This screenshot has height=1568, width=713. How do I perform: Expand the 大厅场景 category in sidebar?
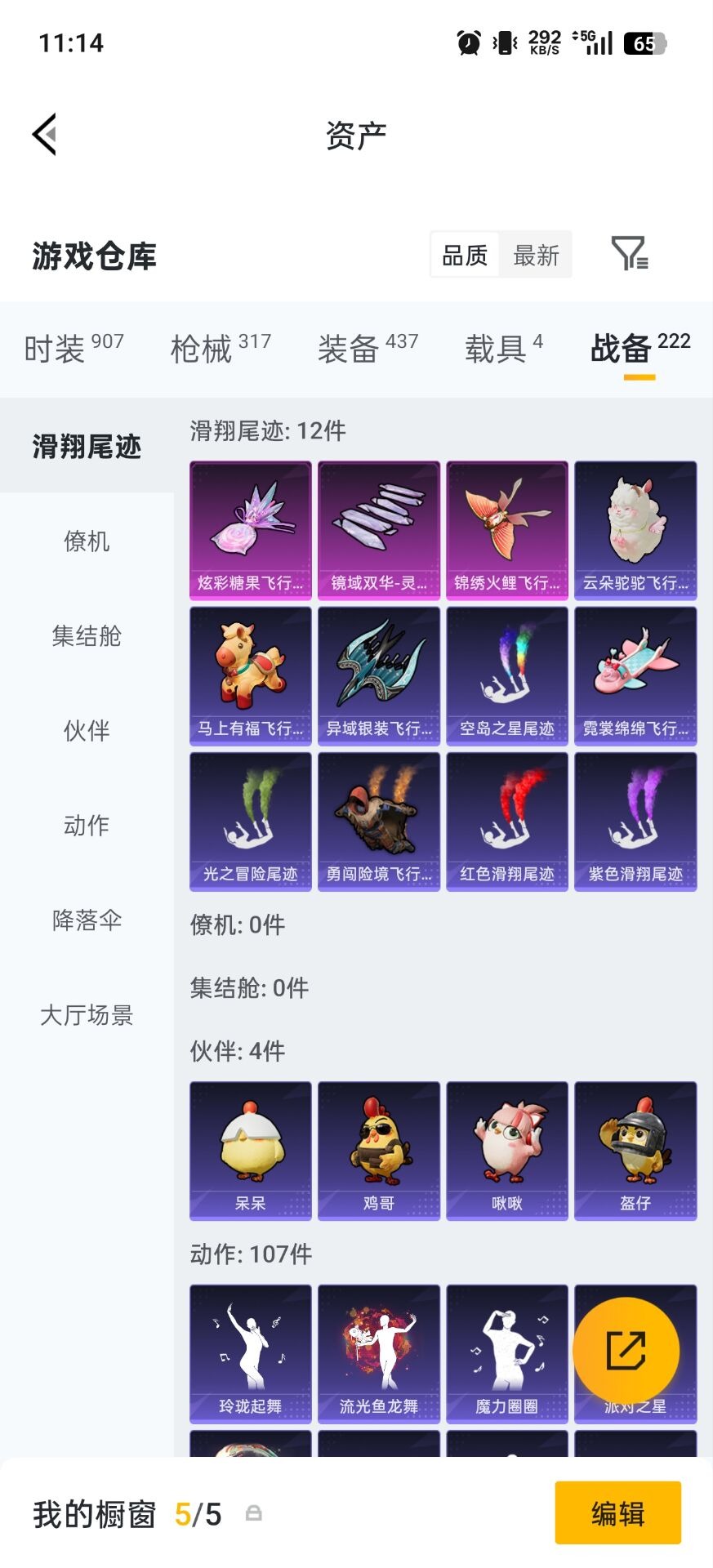[x=87, y=1015]
